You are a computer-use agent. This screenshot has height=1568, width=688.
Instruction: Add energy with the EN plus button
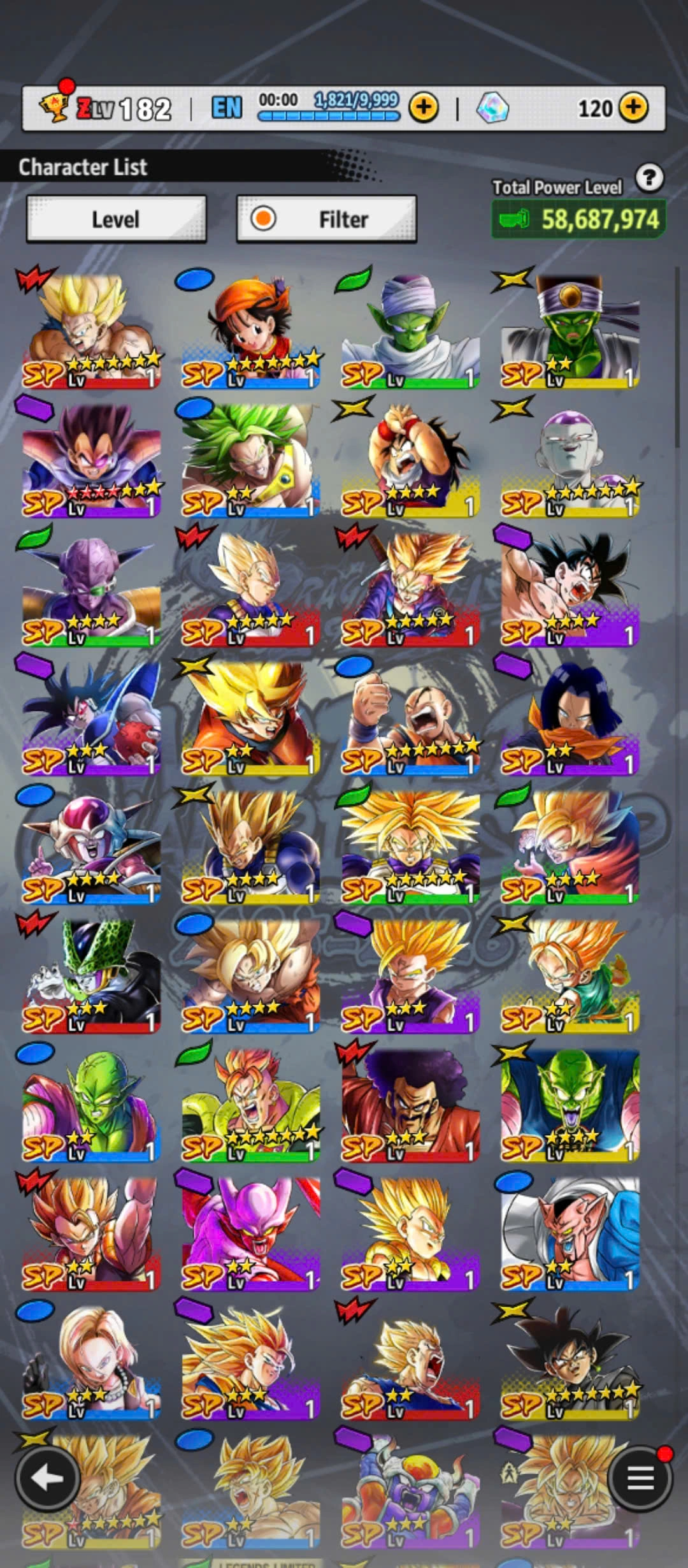(x=424, y=108)
